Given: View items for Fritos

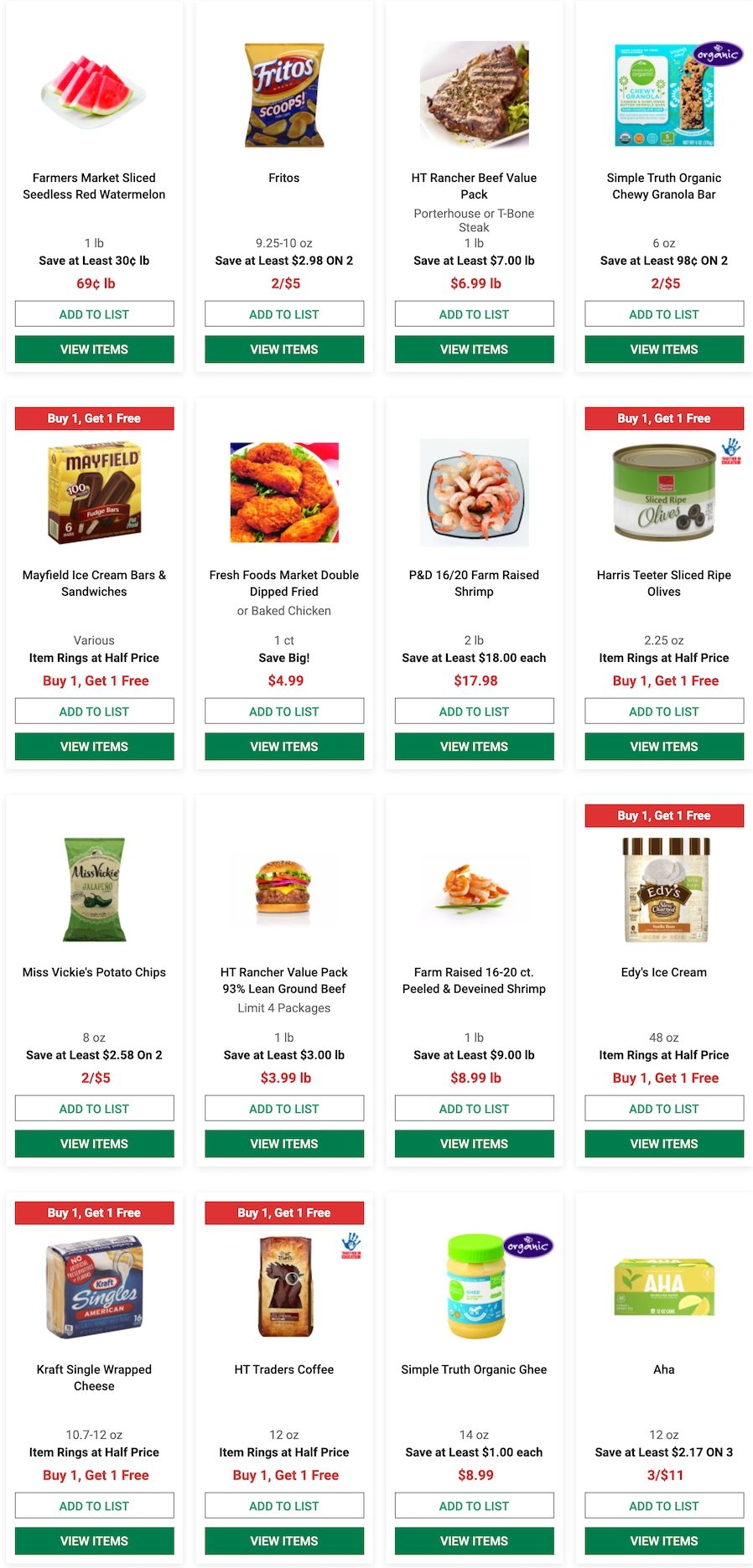Looking at the screenshot, I should (x=284, y=349).
